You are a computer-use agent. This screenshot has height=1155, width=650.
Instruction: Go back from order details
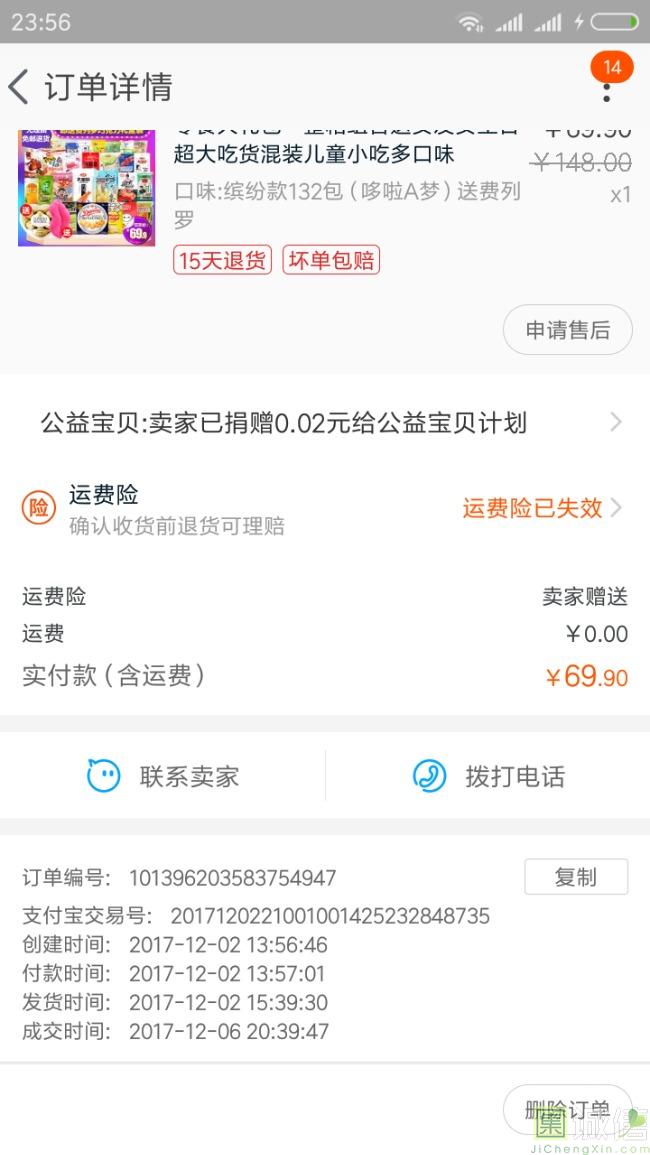18,87
